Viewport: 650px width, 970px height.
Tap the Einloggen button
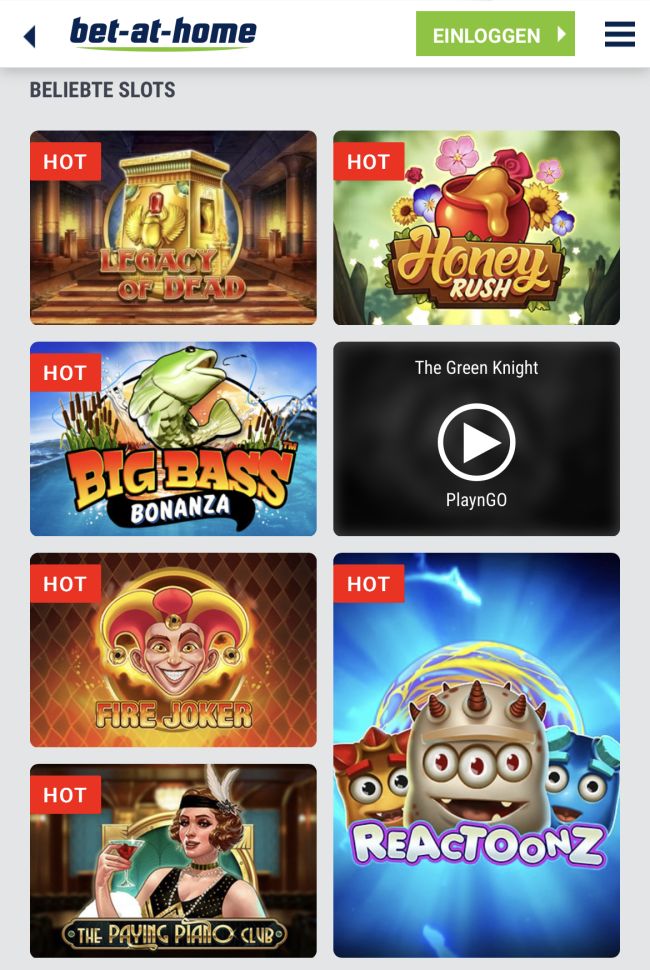[x=495, y=35]
